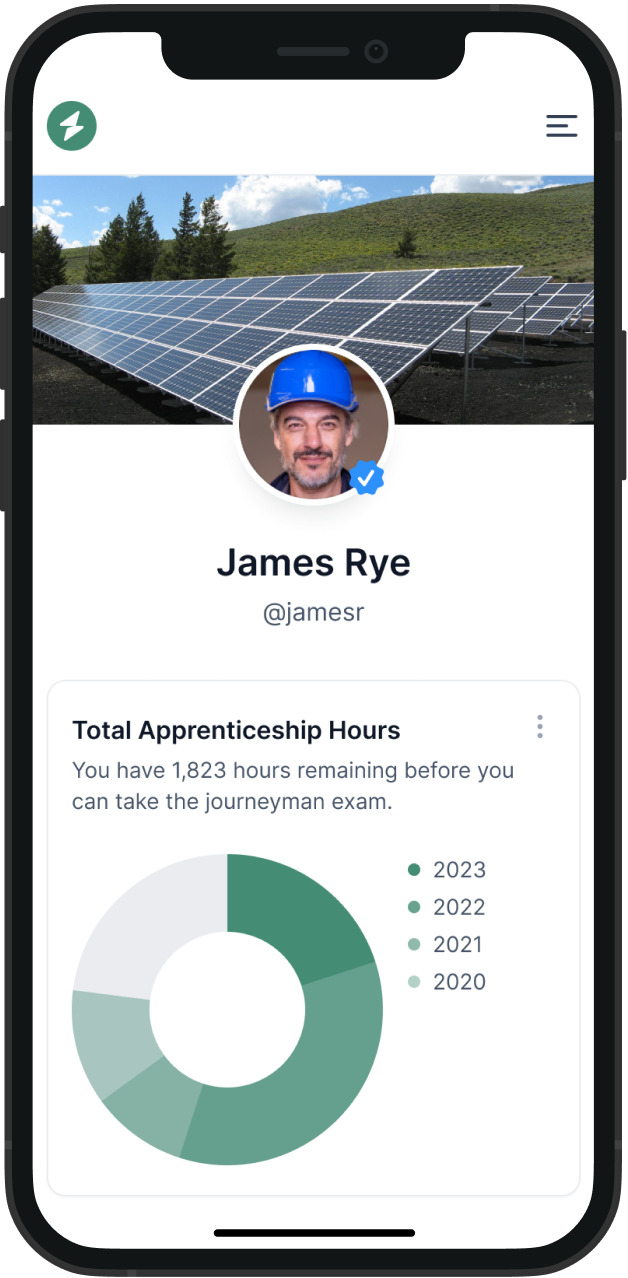Screen dimensions: 628x1278
Task: Select 2020 in the chart legend
Action: [447, 982]
